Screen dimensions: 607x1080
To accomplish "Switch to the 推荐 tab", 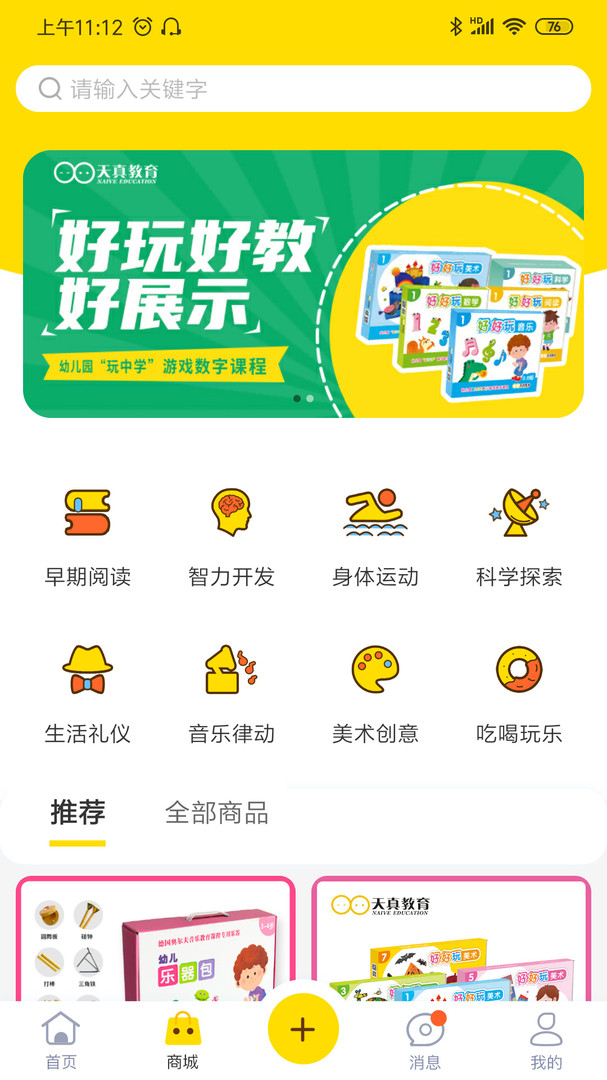I will click(x=77, y=813).
